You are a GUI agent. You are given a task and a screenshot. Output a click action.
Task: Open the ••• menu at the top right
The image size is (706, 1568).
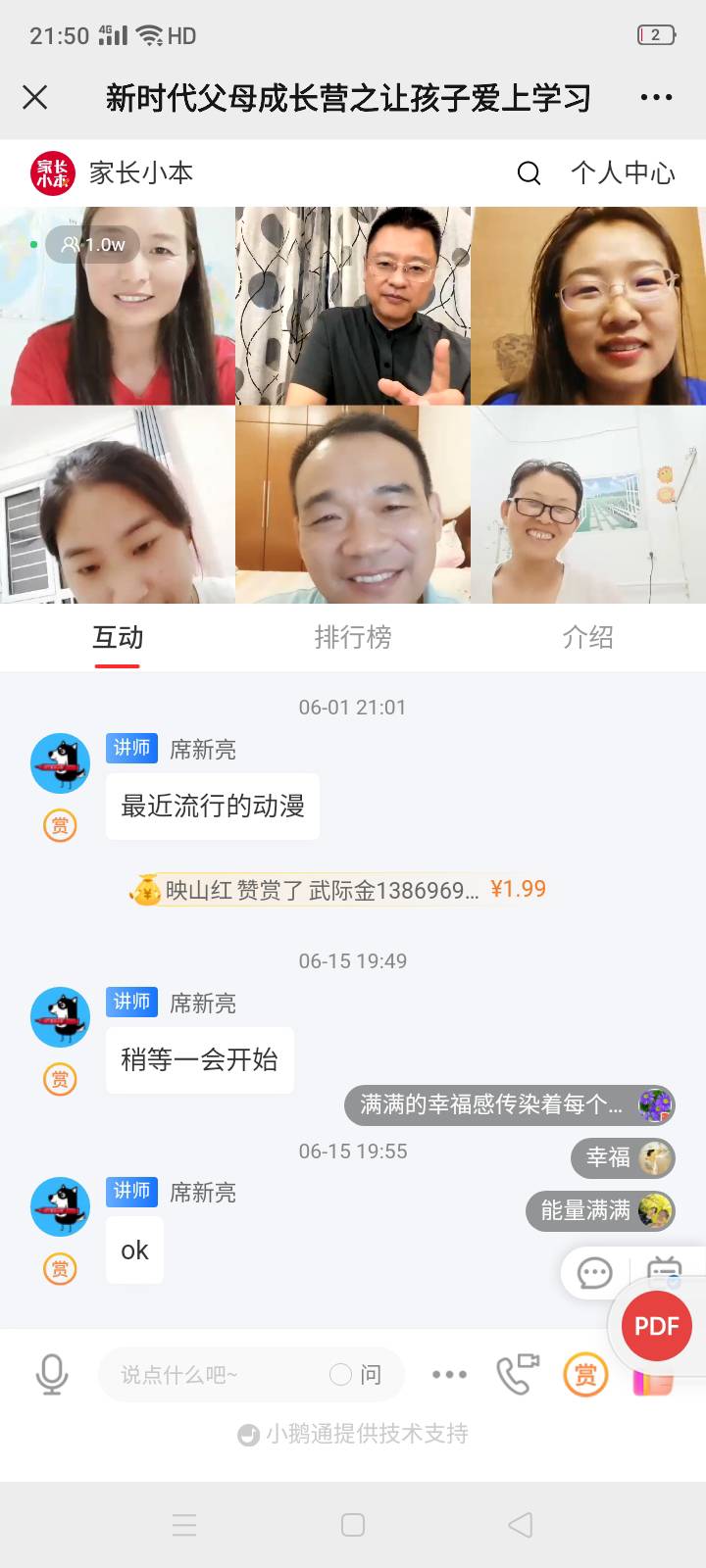coord(656,96)
